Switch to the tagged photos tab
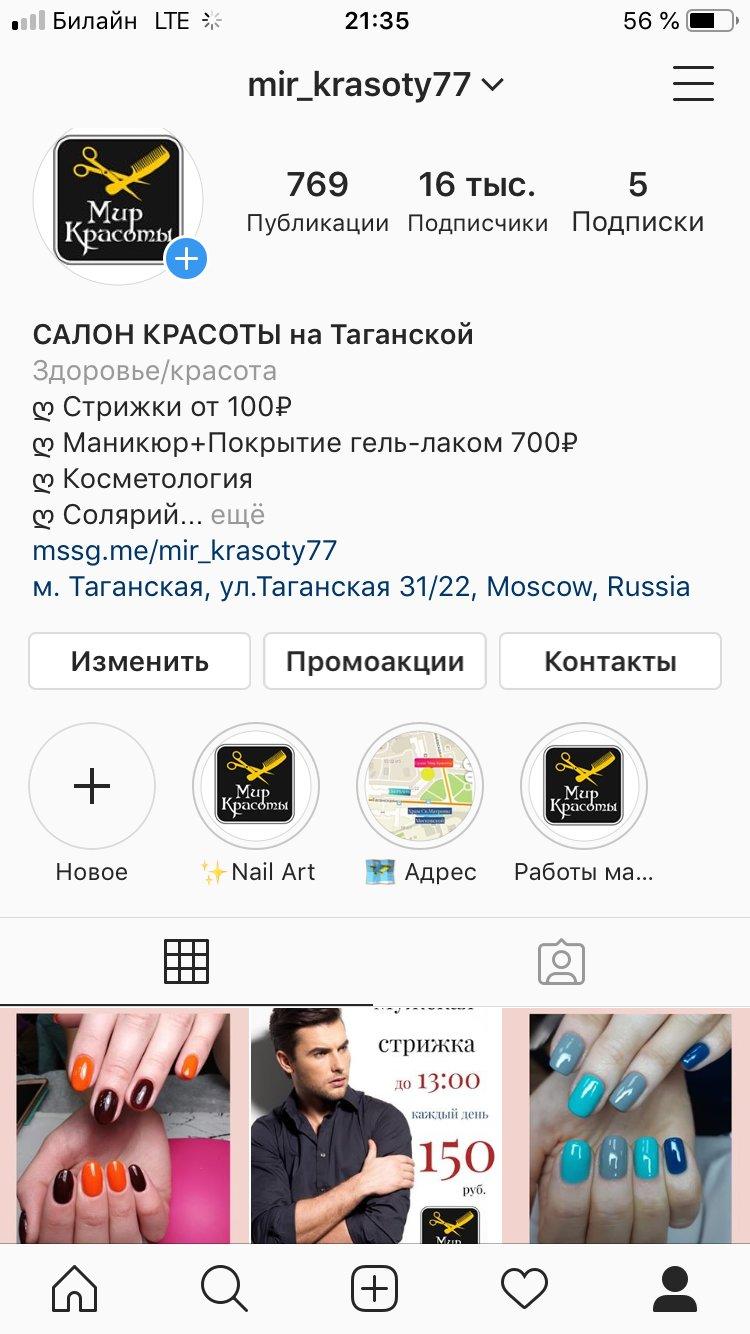The height and width of the screenshot is (1334, 750). pyautogui.click(x=561, y=962)
